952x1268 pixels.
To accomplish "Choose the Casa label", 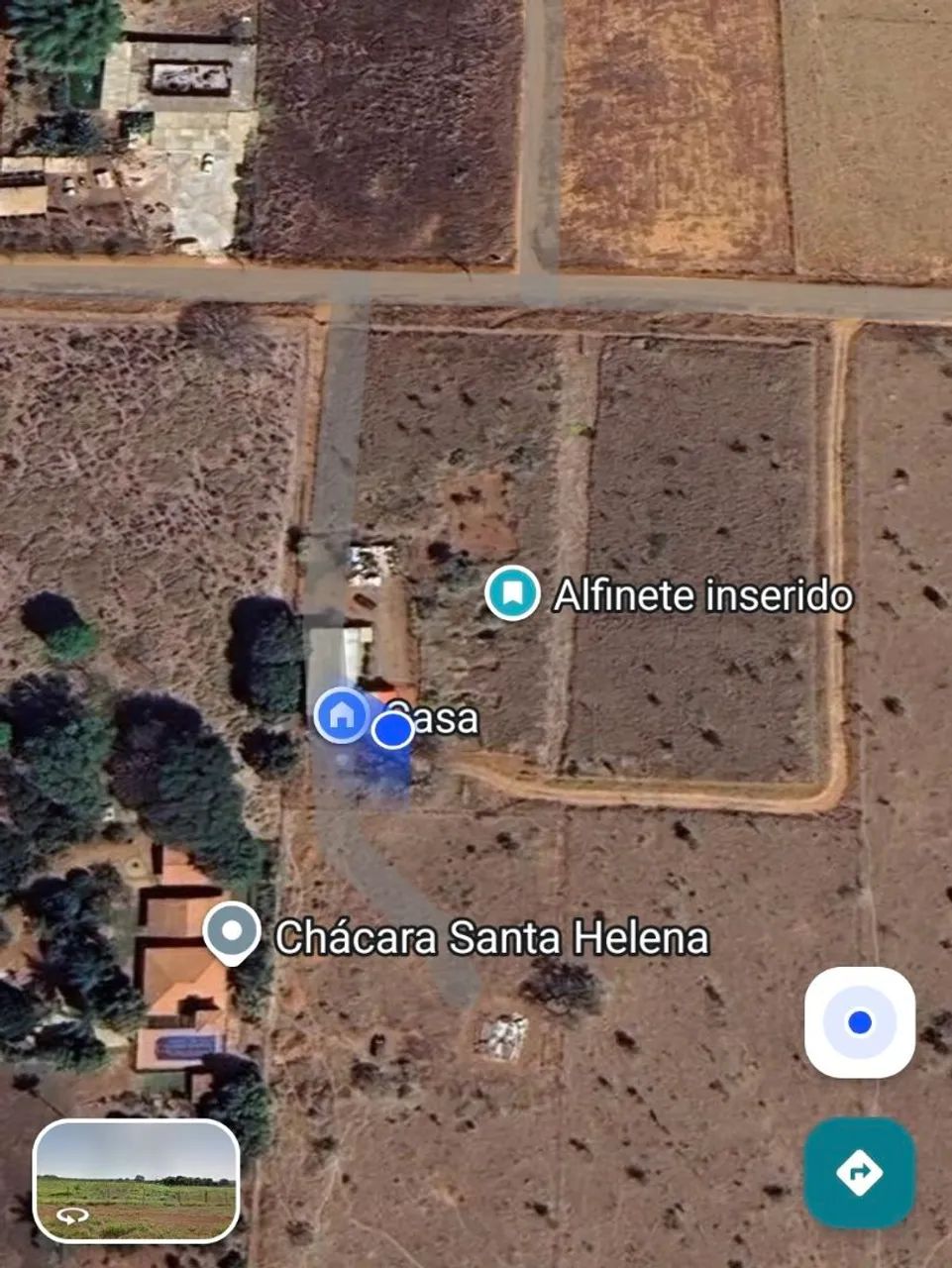I will pos(436,720).
